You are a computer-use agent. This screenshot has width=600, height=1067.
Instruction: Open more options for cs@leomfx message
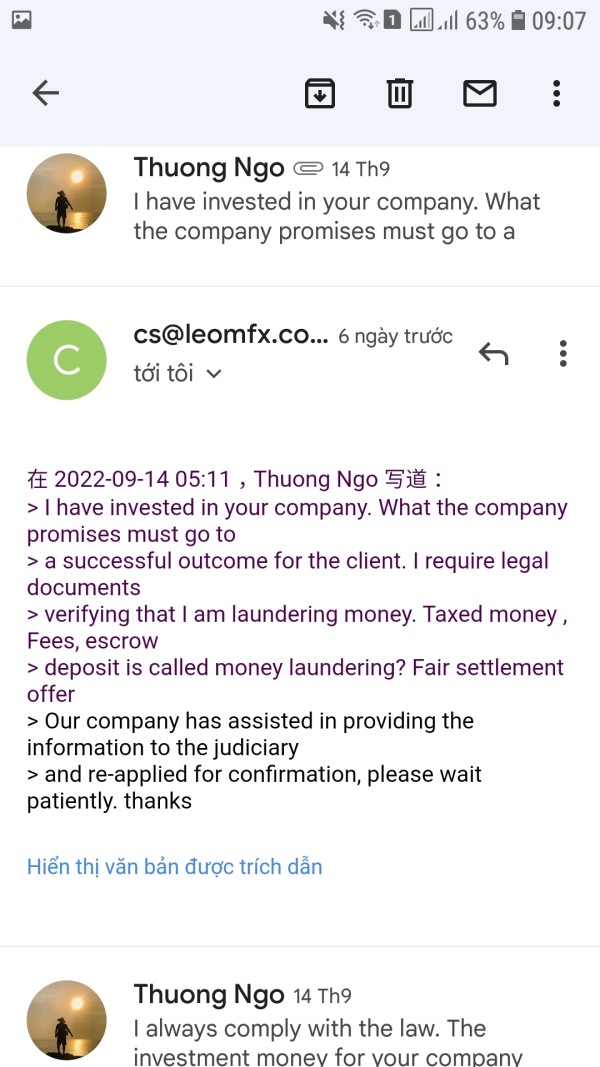tap(563, 354)
